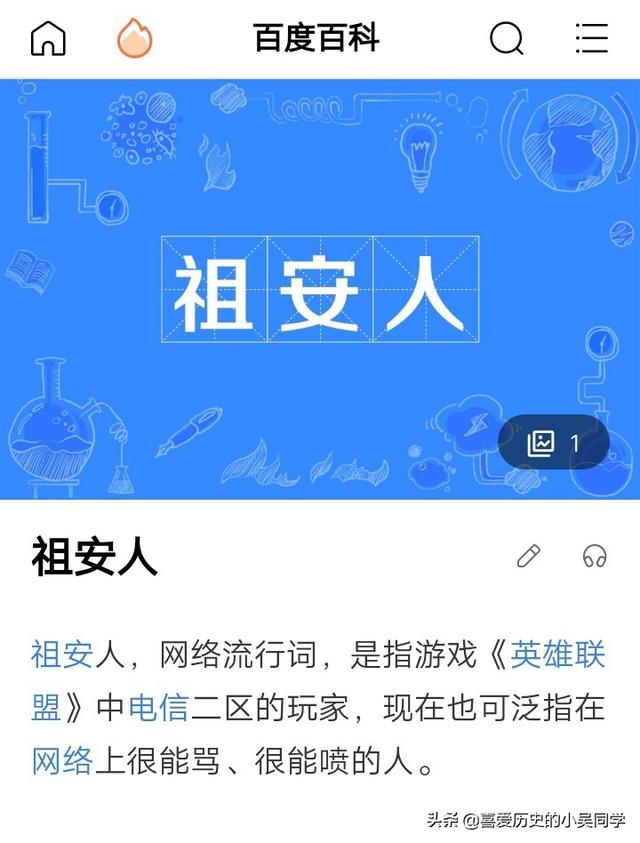The height and width of the screenshot is (843, 640).
Task: Go to the Baidu Baike home page
Action: point(48,39)
